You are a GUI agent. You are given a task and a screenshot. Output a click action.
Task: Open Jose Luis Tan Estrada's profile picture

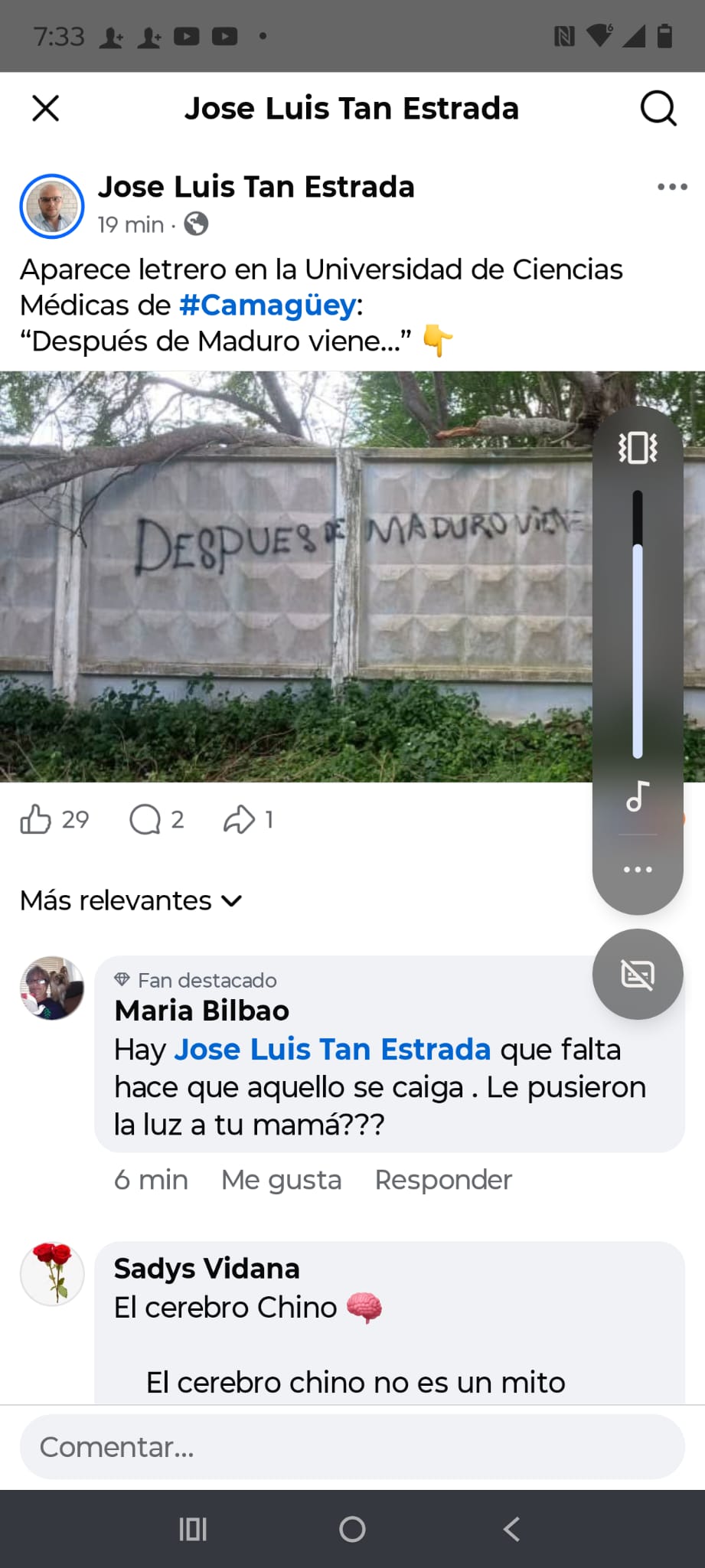52,206
